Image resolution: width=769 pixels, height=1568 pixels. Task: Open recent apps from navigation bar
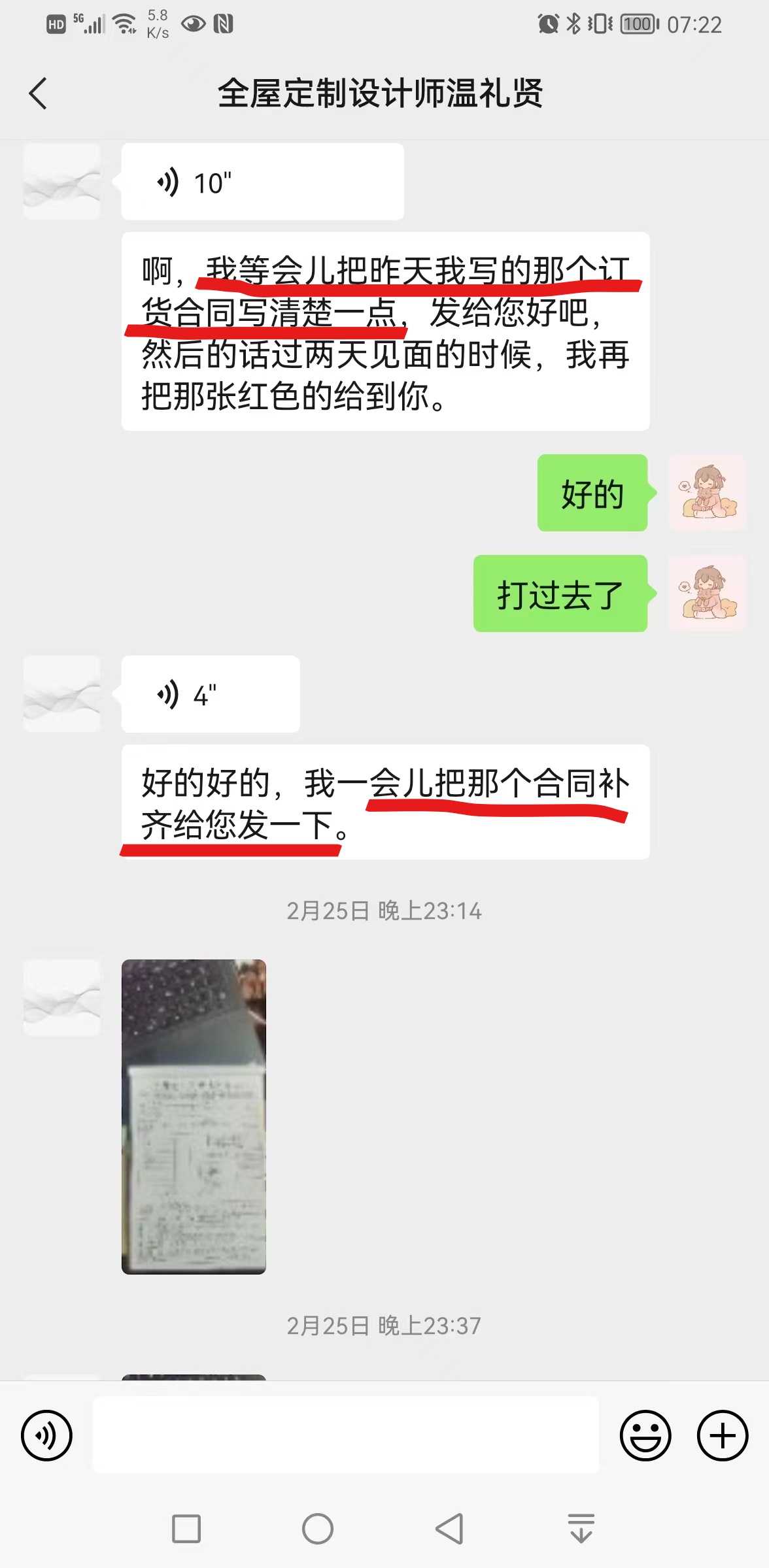point(186,1529)
